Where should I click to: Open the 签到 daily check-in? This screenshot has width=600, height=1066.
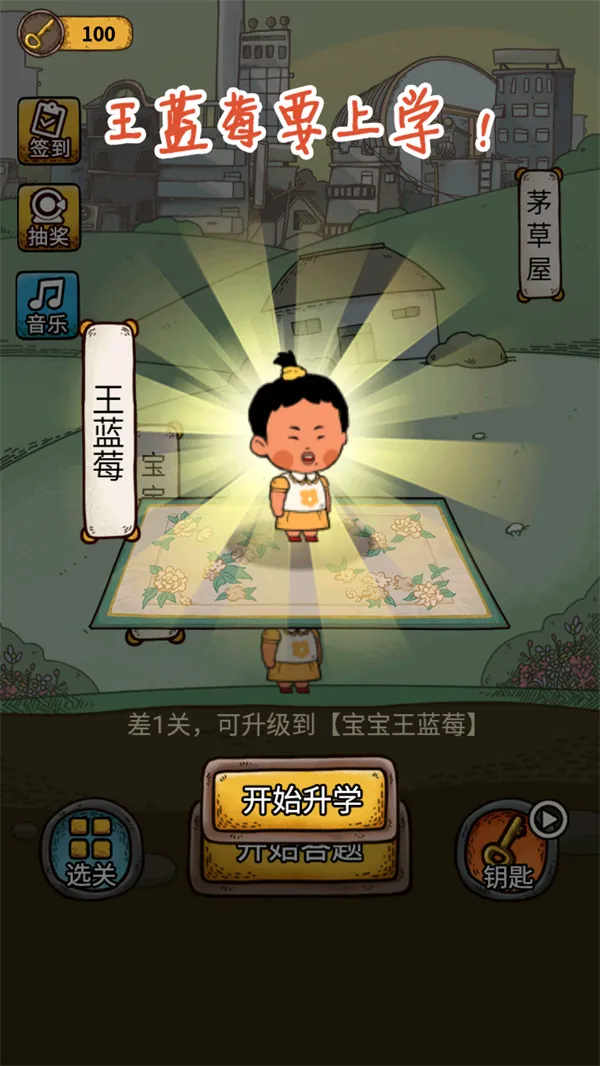(49, 131)
